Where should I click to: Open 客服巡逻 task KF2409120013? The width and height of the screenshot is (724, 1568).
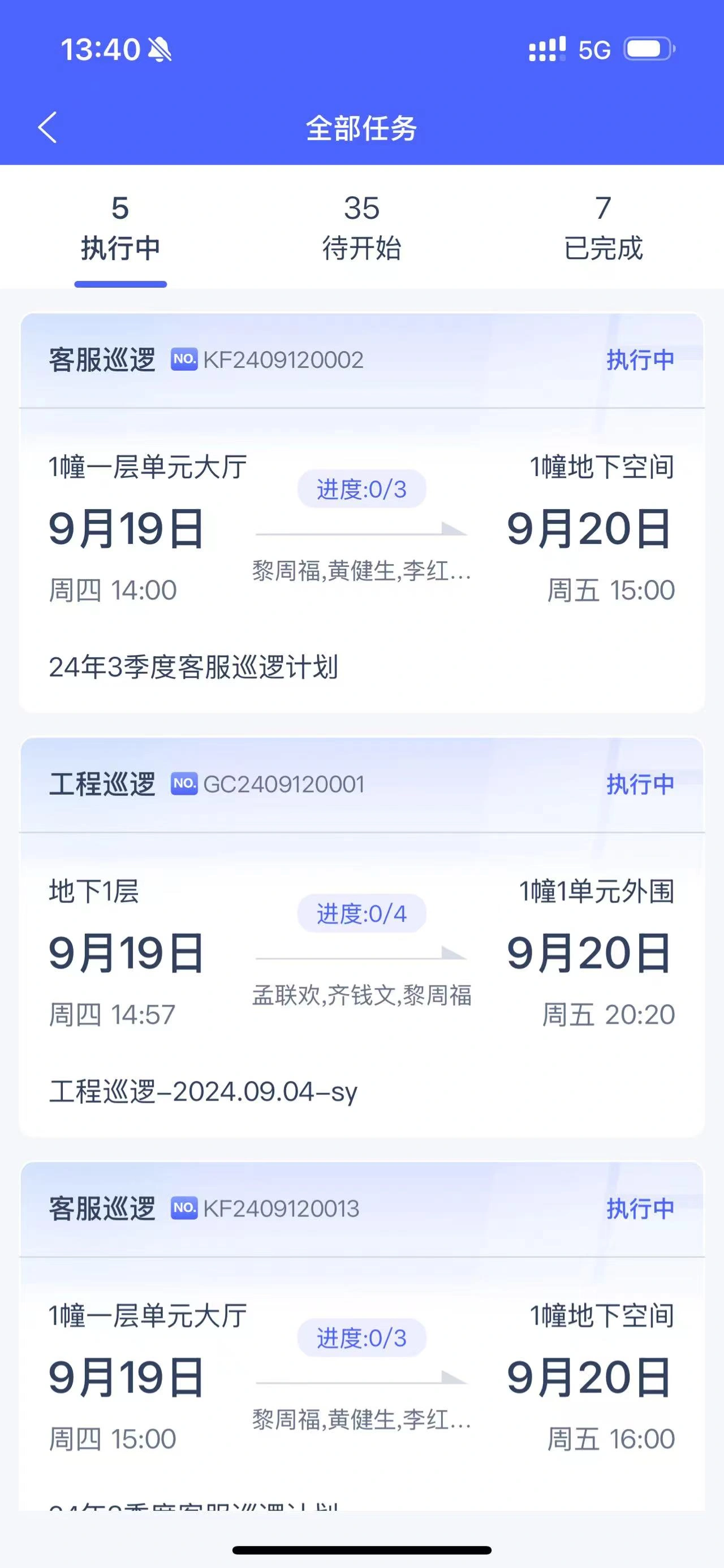(361, 1336)
